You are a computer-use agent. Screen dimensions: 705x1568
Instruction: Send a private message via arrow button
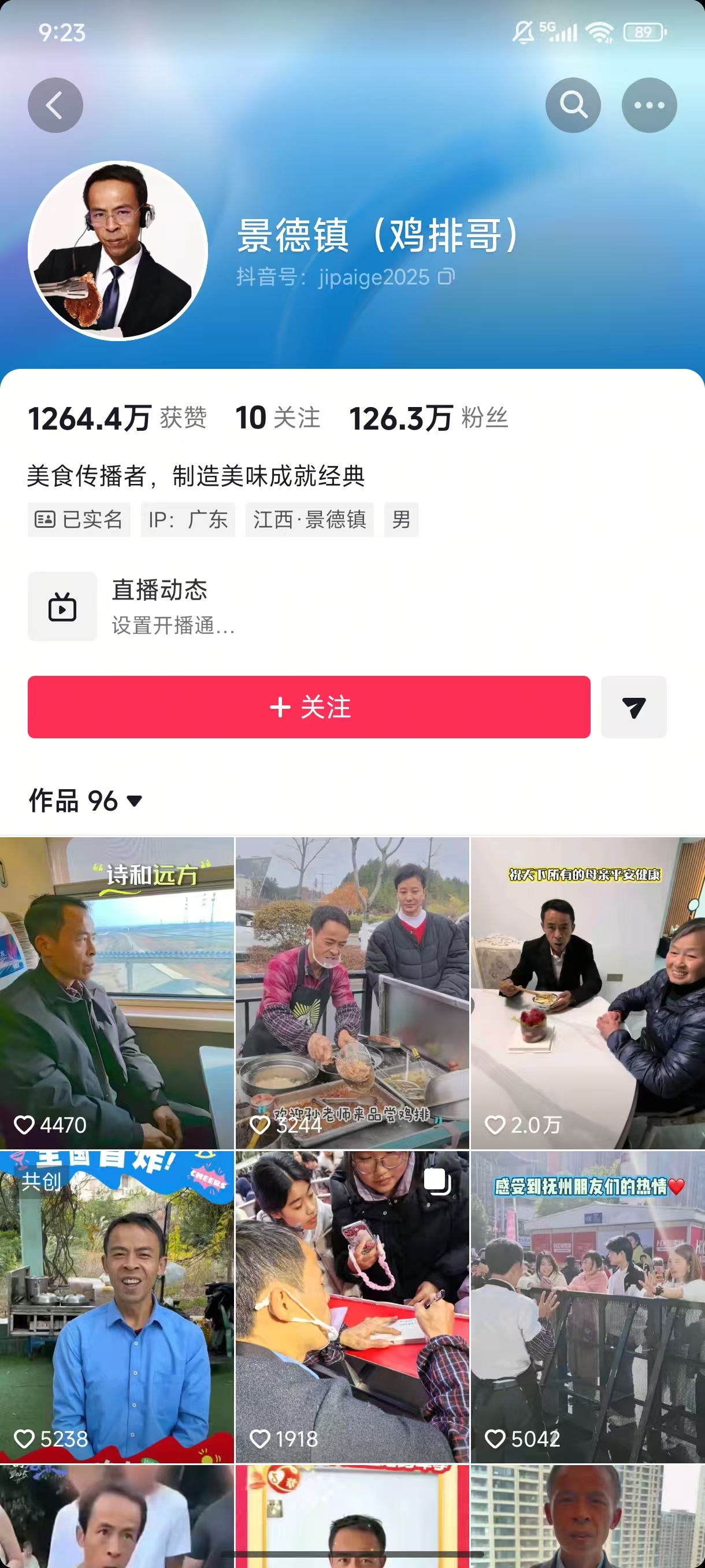click(633, 707)
